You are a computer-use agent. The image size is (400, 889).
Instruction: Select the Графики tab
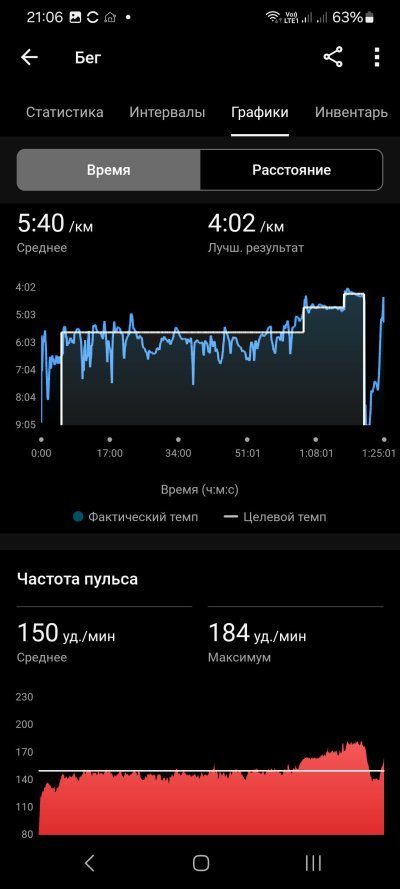259,112
